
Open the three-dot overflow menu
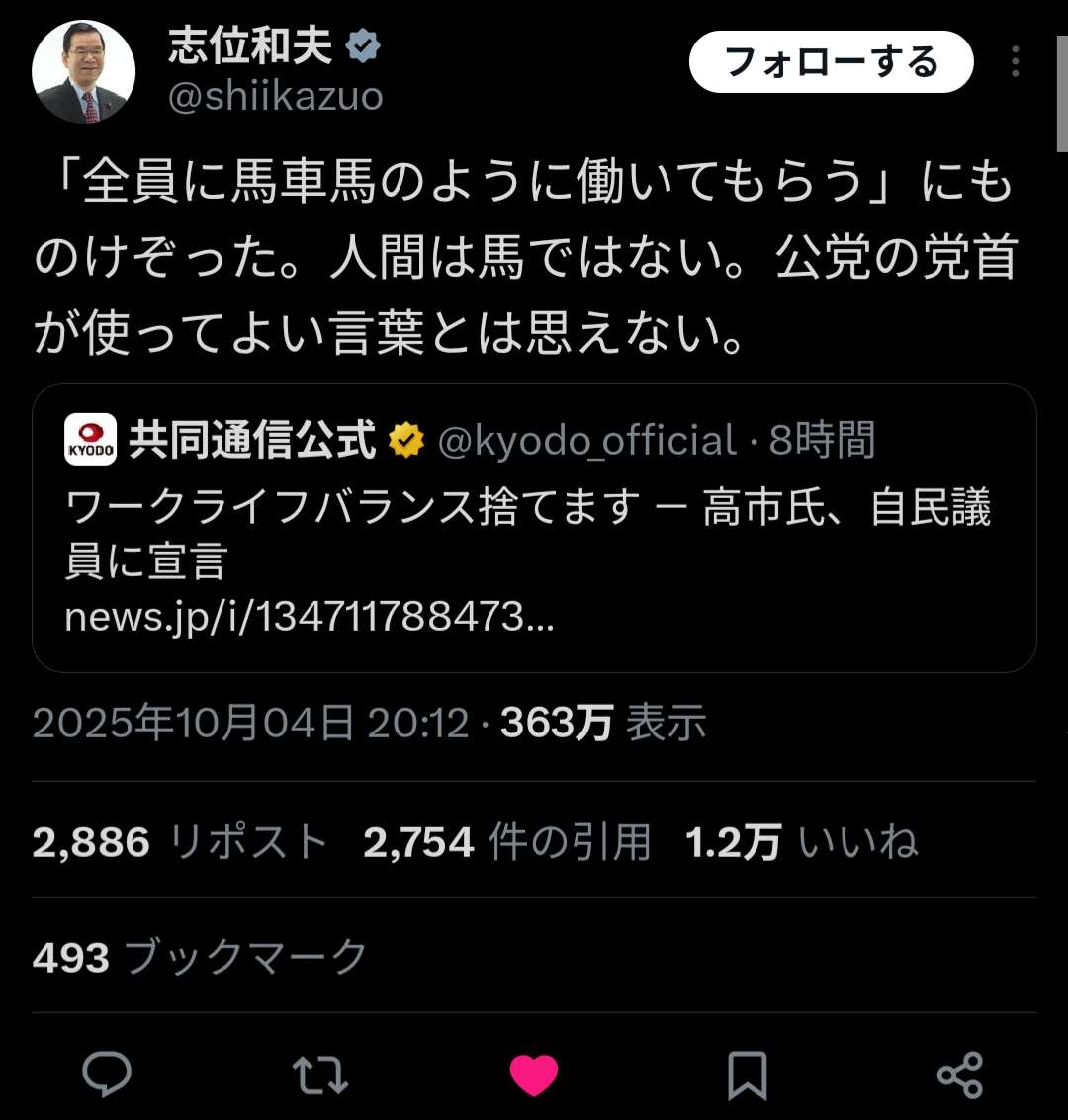1015,62
